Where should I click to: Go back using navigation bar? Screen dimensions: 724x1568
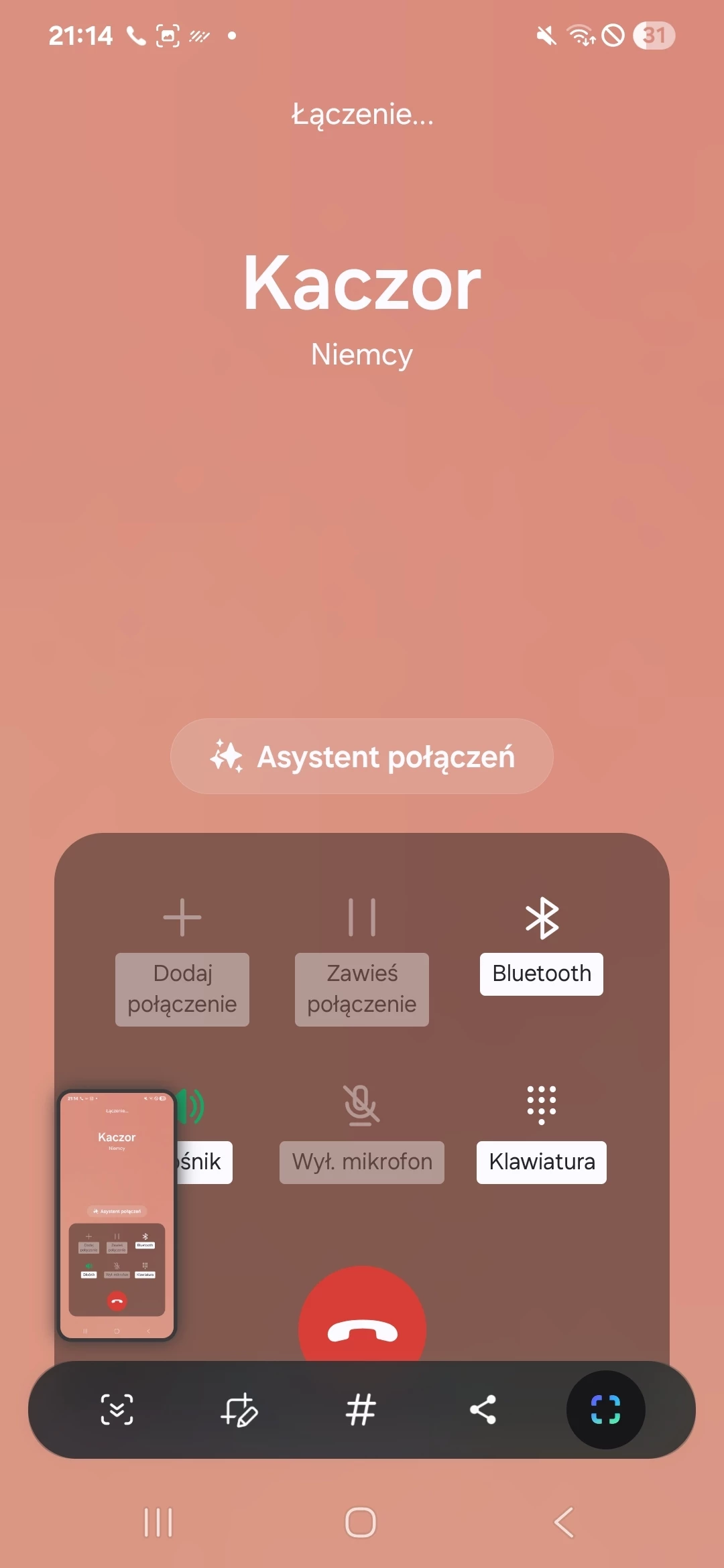(564, 1522)
